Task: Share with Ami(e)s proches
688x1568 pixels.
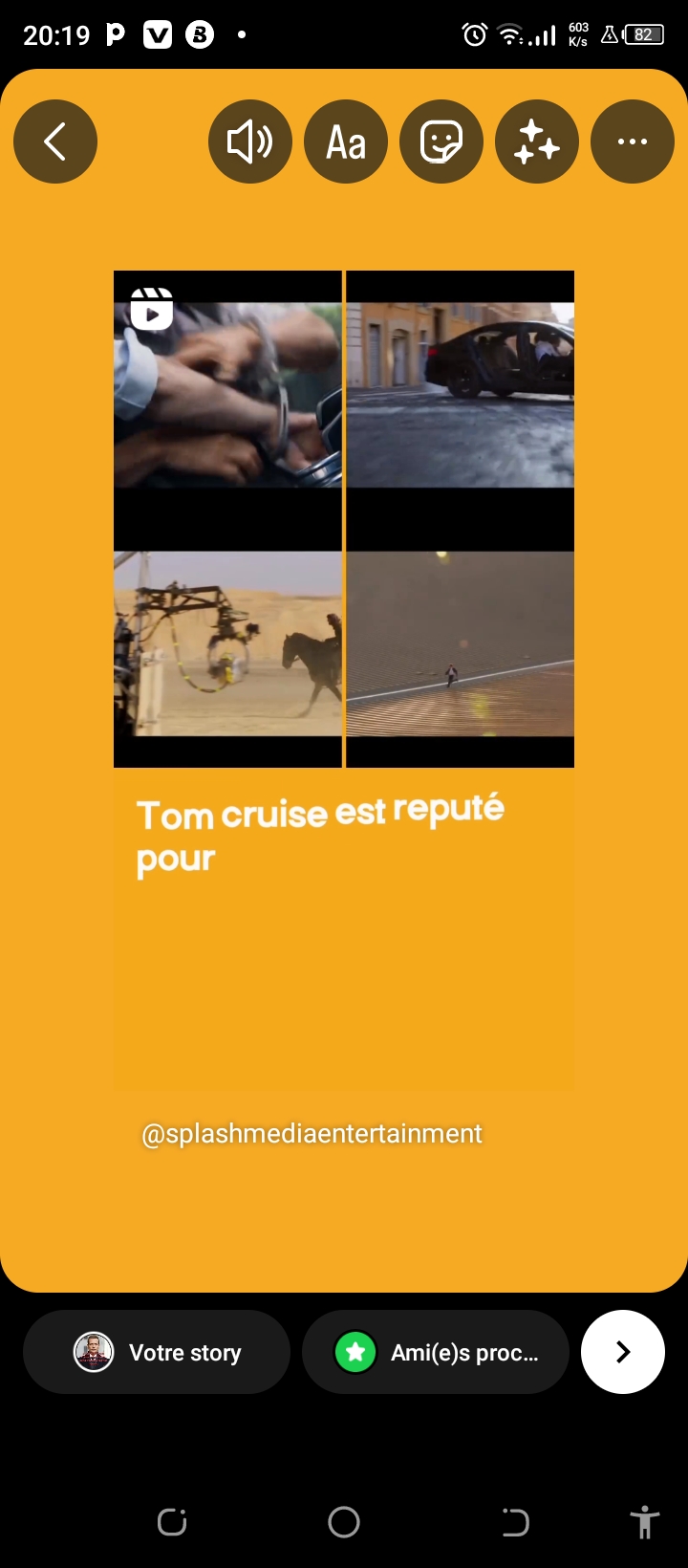Action: 436,1352
